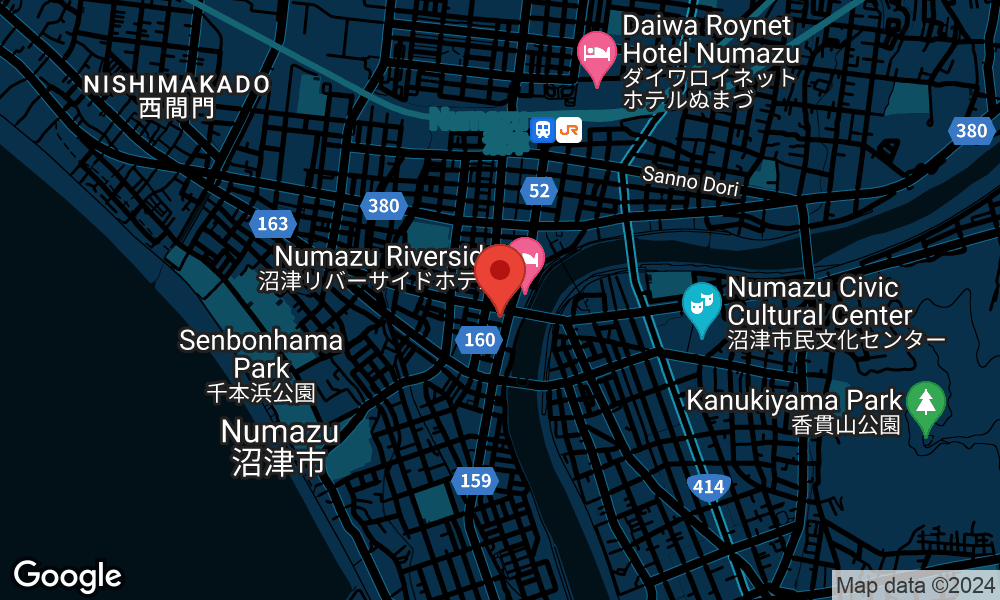1000x600 pixels.
Task: Select the Numazu train station icon
Action: (x=543, y=130)
